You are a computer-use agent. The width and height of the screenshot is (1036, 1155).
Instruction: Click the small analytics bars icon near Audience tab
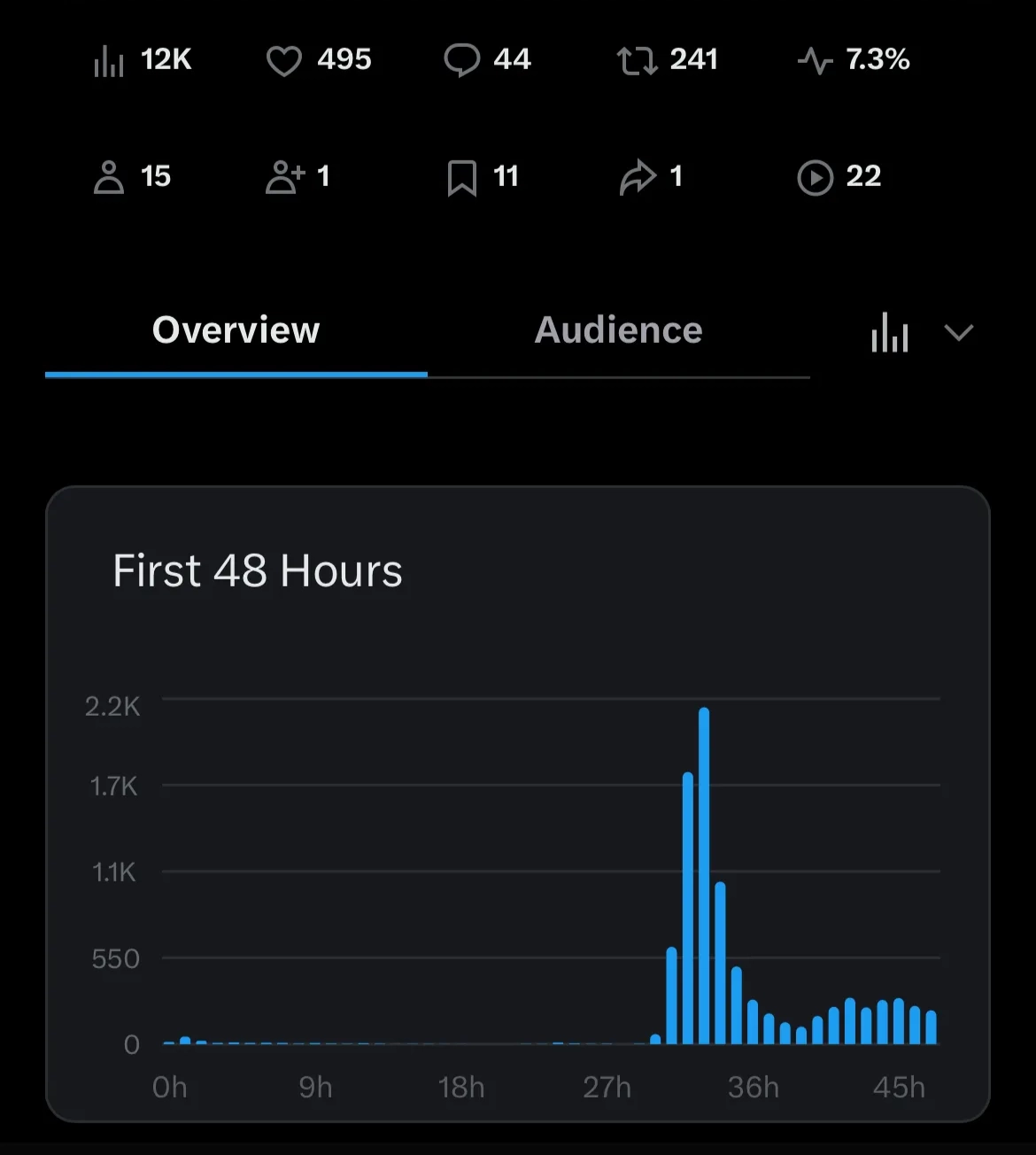click(x=889, y=334)
